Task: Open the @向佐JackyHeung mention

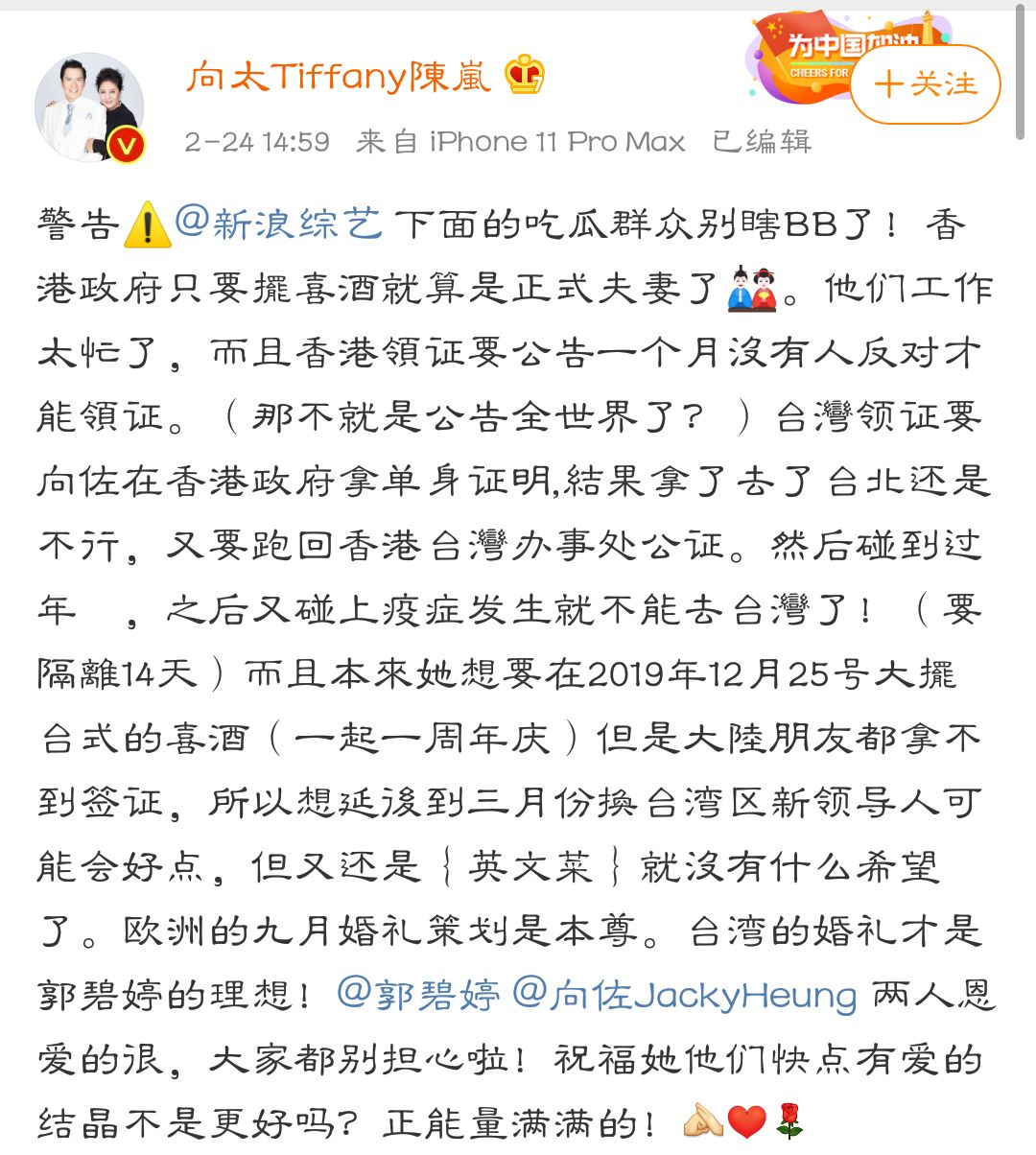Action: 684,995
